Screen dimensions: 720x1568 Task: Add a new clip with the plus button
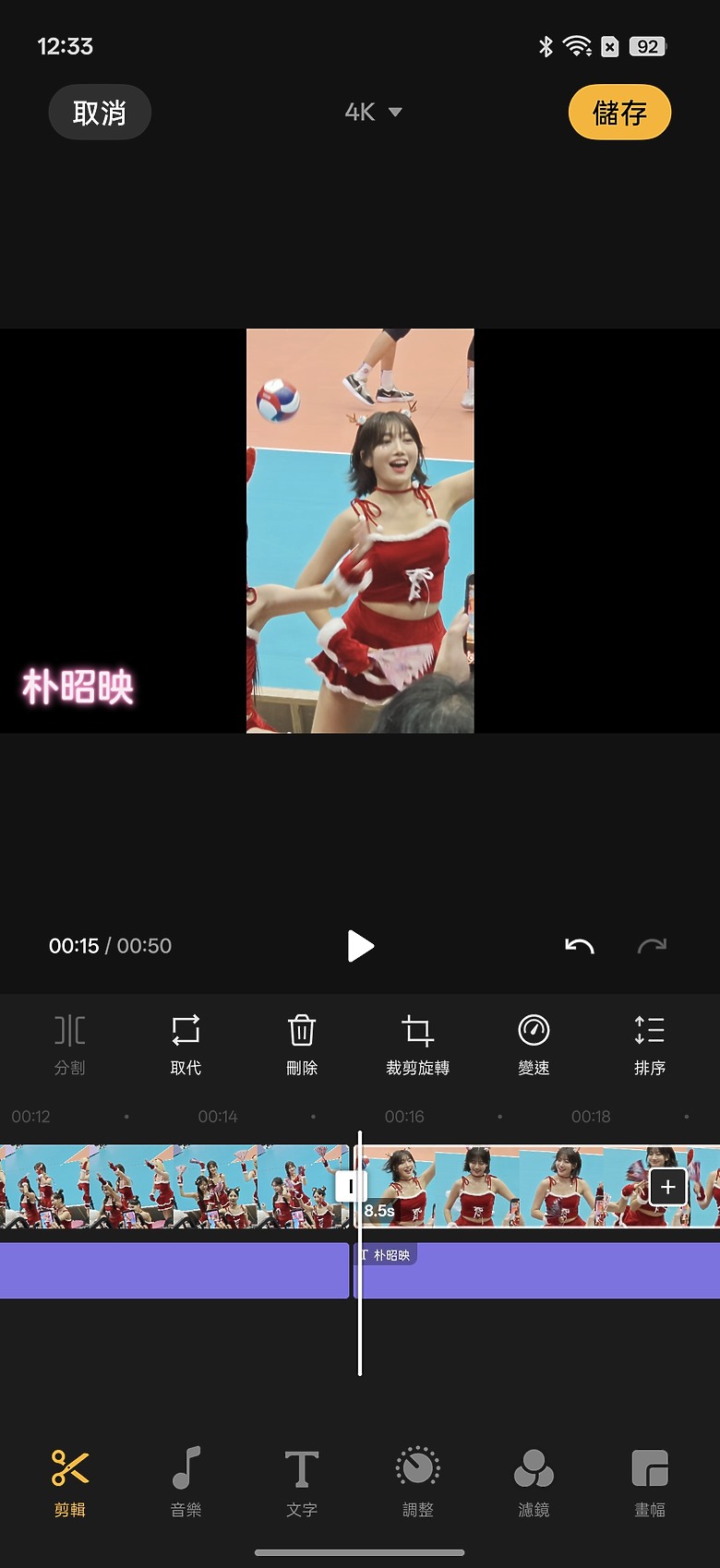pos(666,1186)
